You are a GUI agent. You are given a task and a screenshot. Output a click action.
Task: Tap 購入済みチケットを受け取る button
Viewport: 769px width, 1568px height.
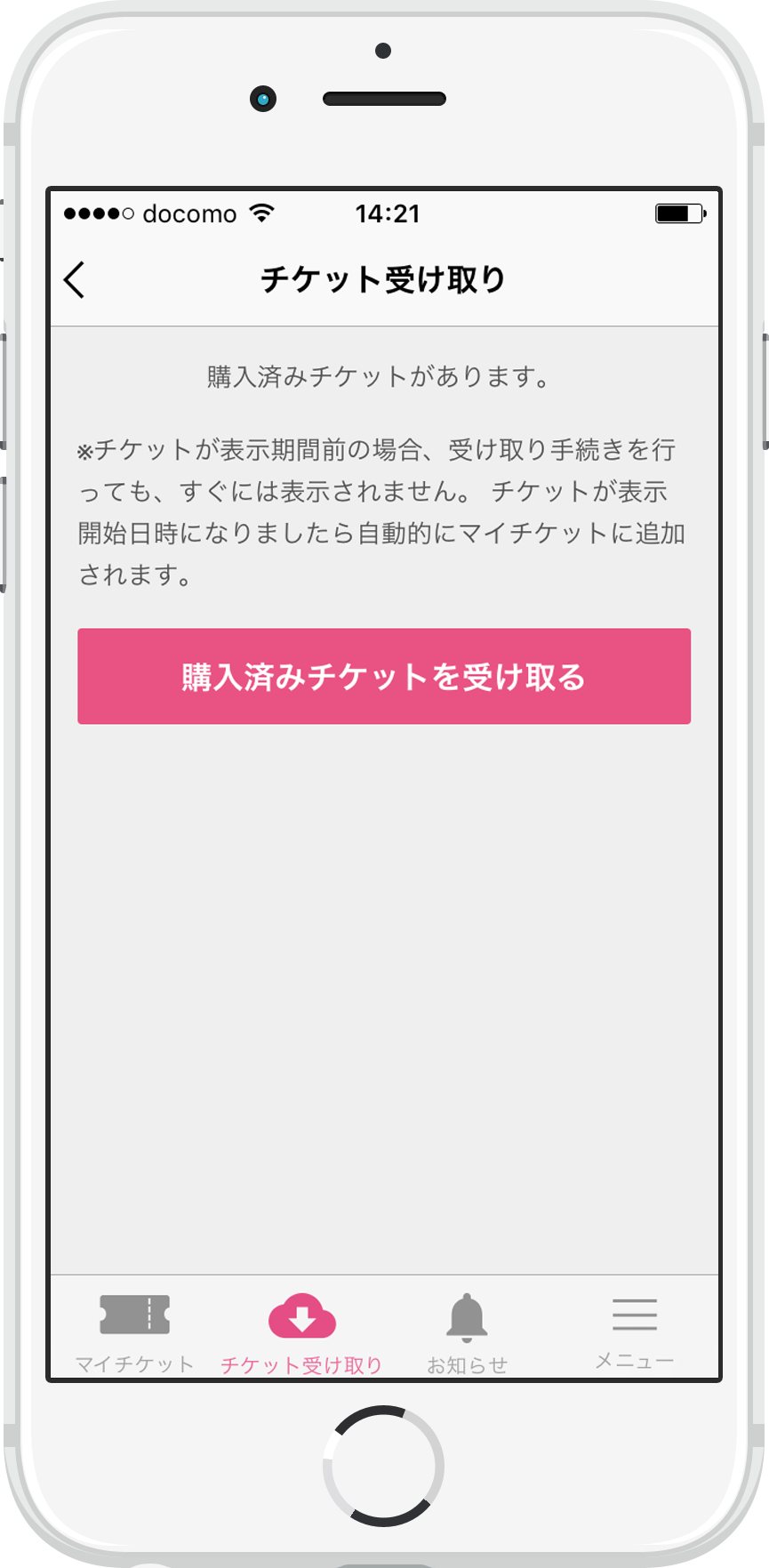384,676
